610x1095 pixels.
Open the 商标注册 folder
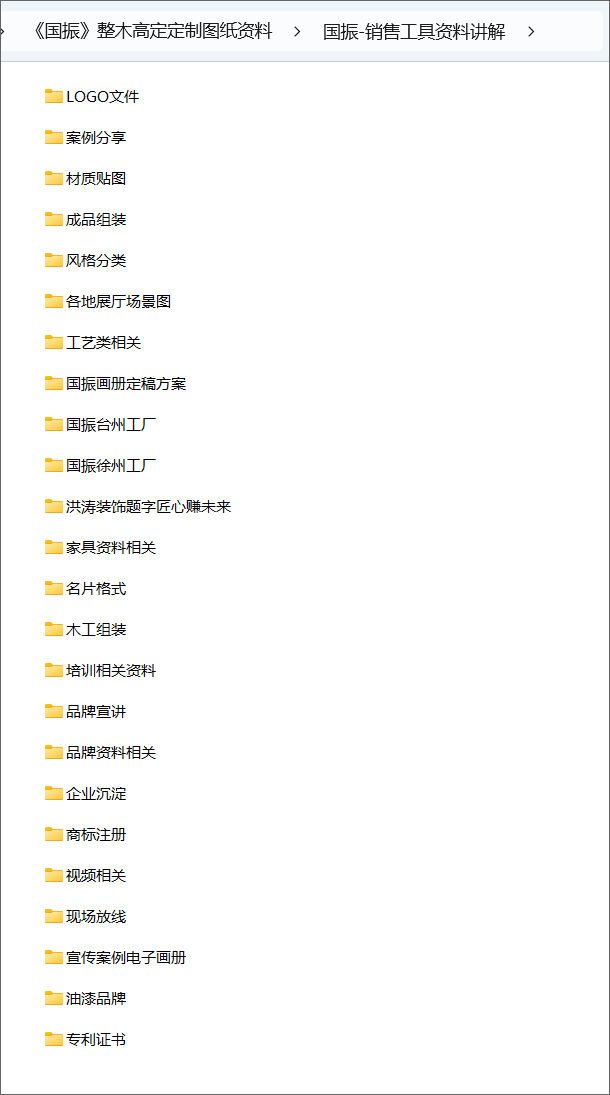(x=95, y=835)
